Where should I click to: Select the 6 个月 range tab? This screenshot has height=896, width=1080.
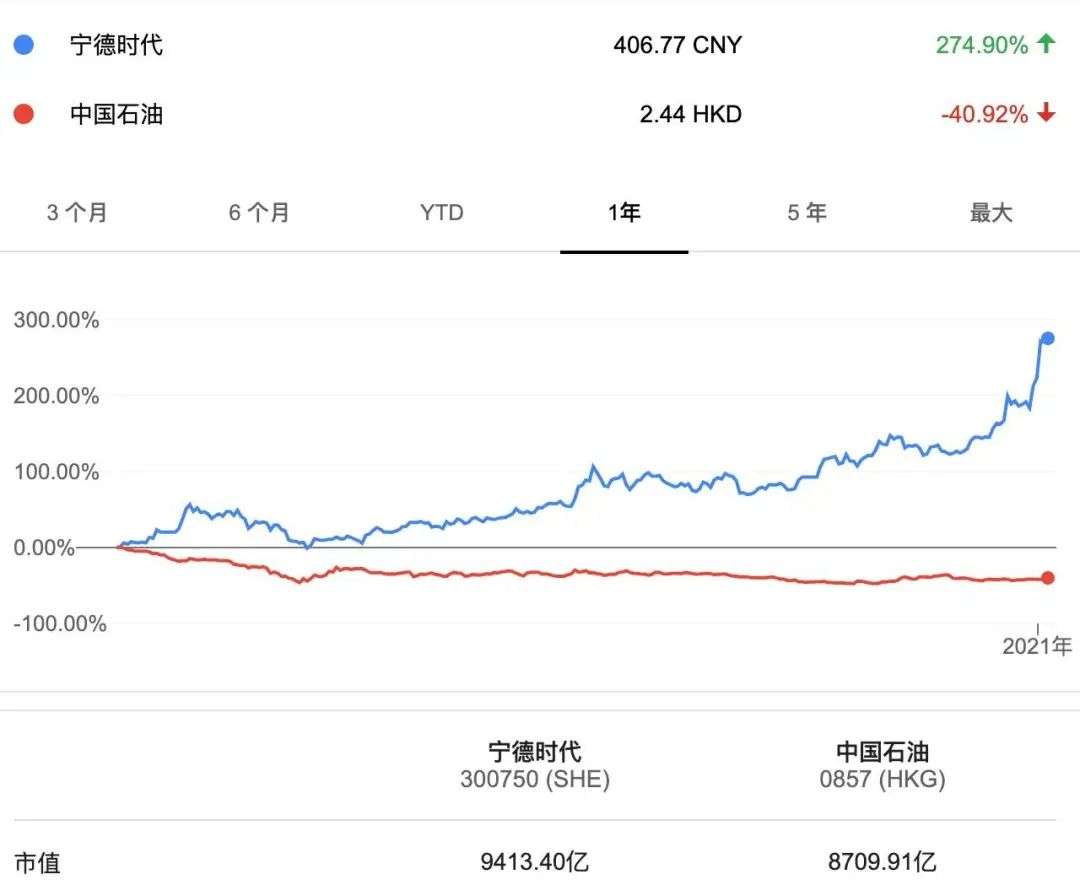point(258,212)
